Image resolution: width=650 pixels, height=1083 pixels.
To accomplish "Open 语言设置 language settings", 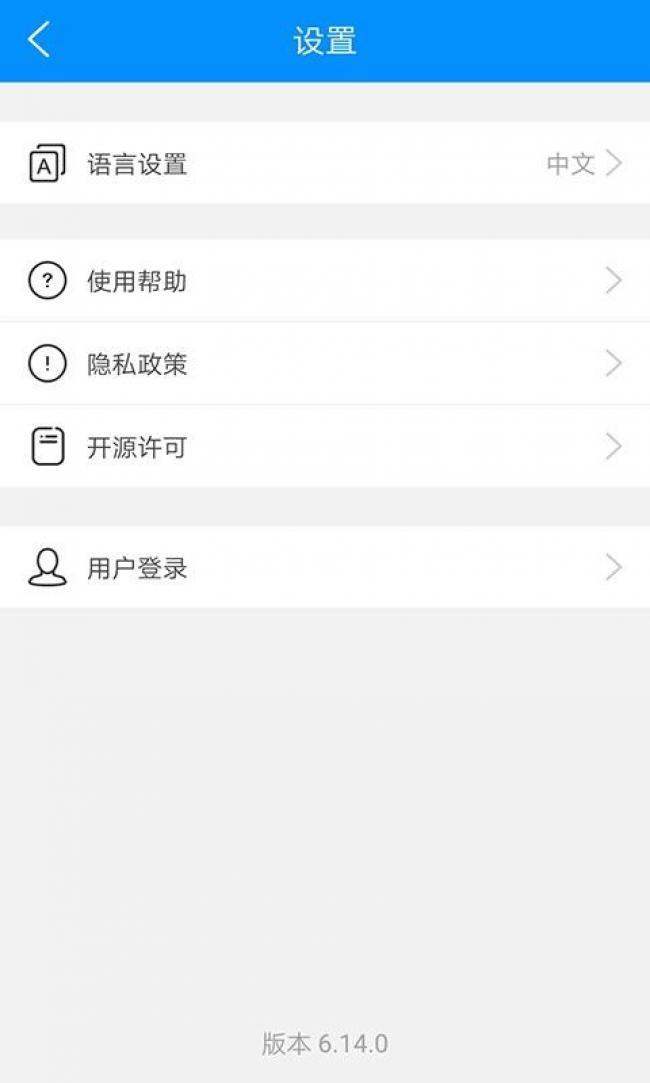I will click(325, 164).
